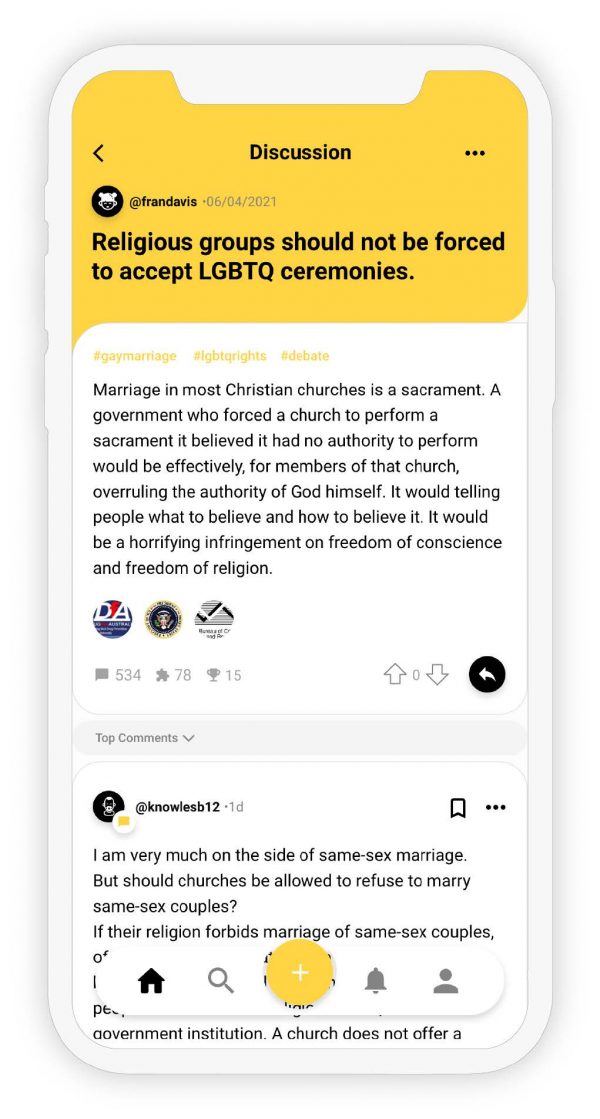Downvote the @frandavis discussion
600x1119 pixels.
point(437,674)
